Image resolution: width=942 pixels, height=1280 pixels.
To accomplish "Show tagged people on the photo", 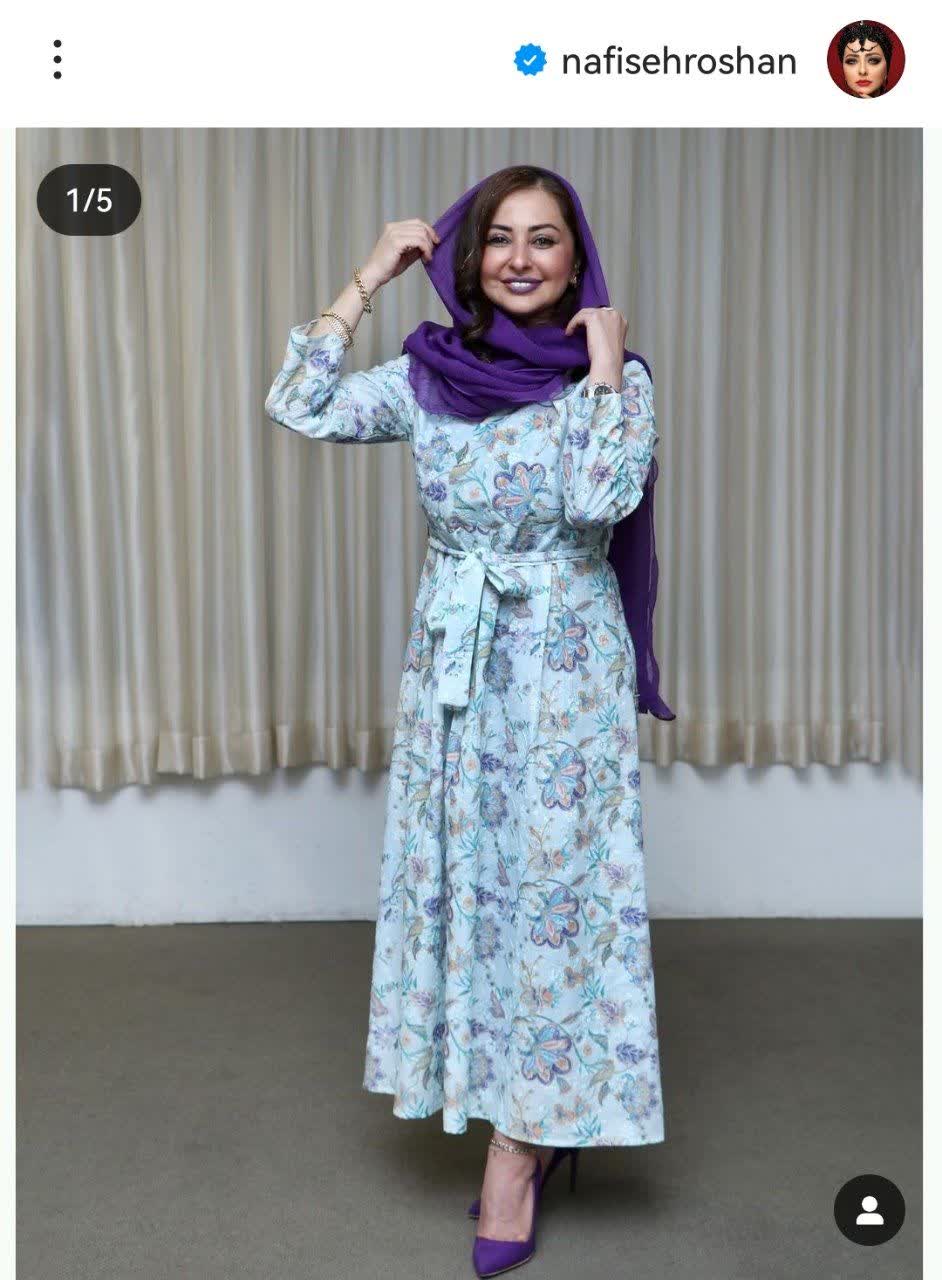I will coord(868,1210).
